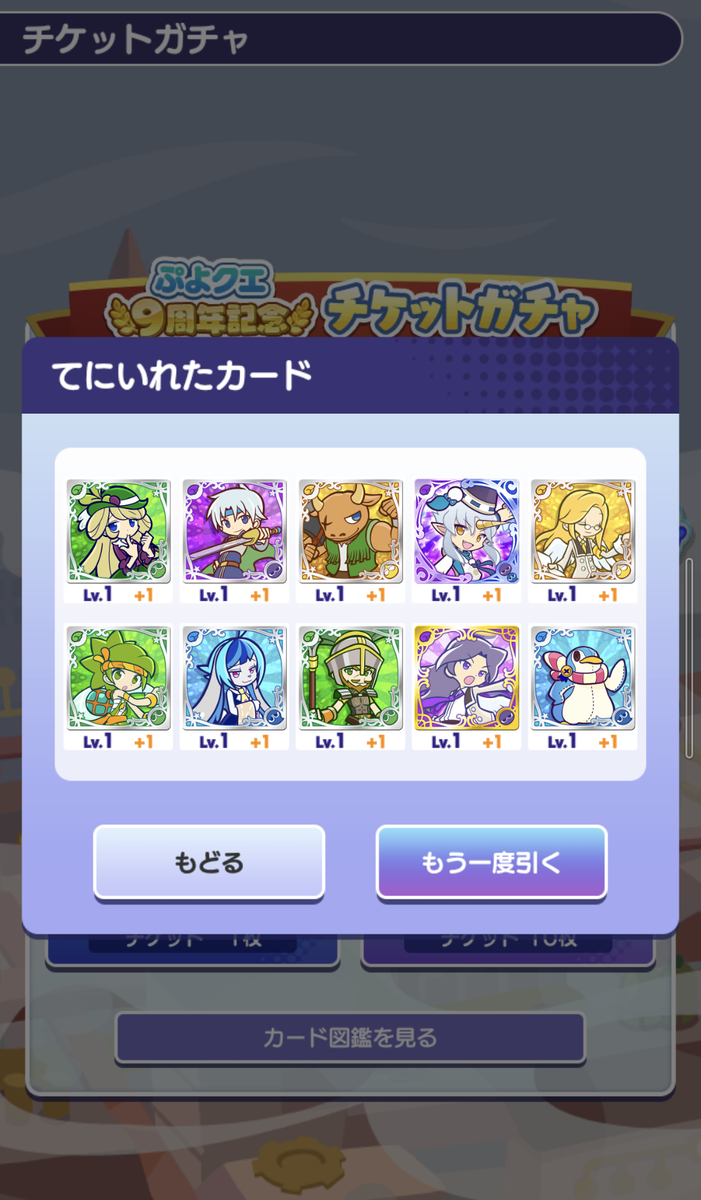Image resolution: width=701 pixels, height=1200 pixels.
Task: Tap the もどる button
Action: click(209, 862)
